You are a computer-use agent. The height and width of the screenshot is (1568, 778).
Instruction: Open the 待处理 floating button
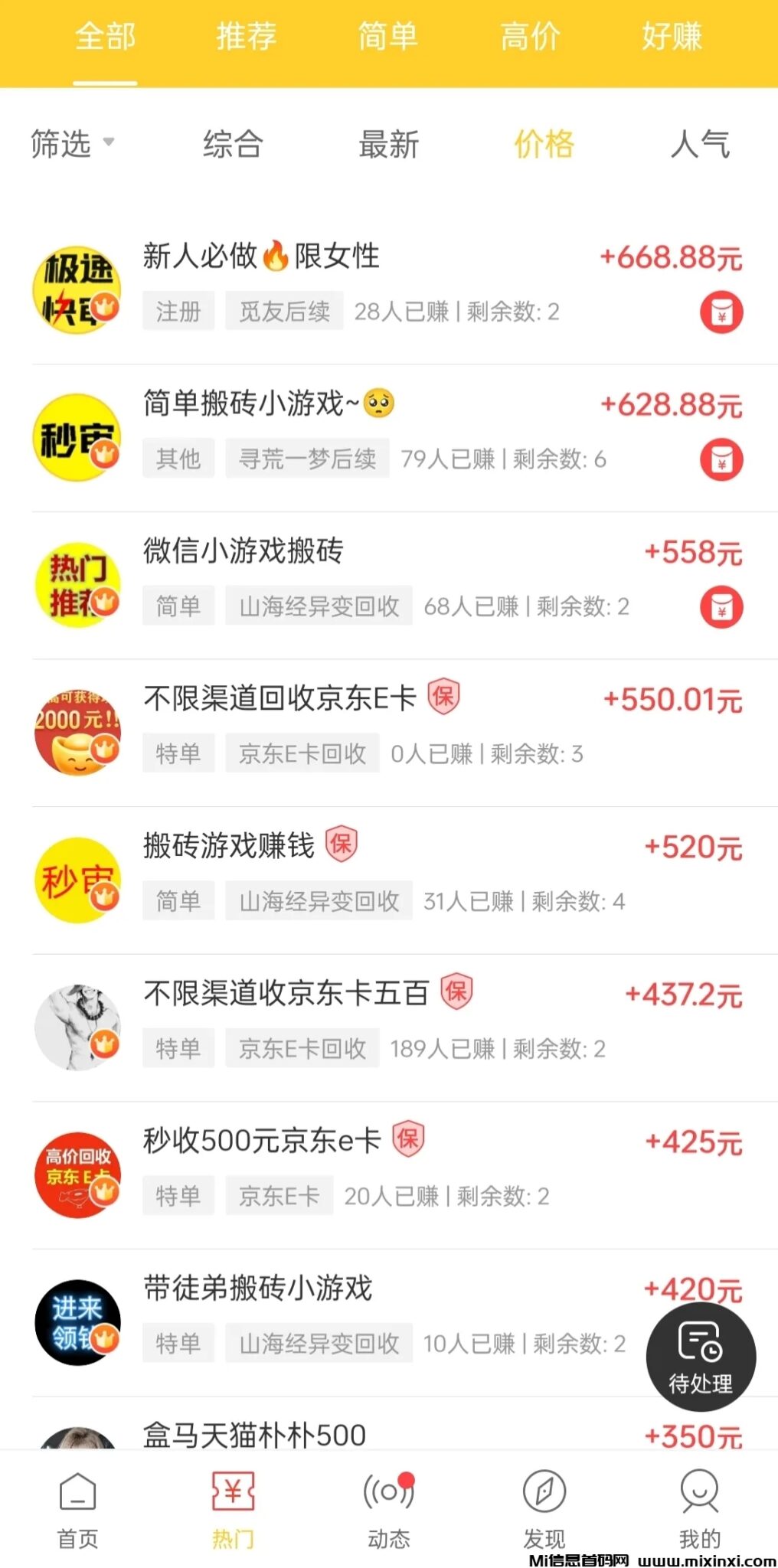(x=700, y=1357)
